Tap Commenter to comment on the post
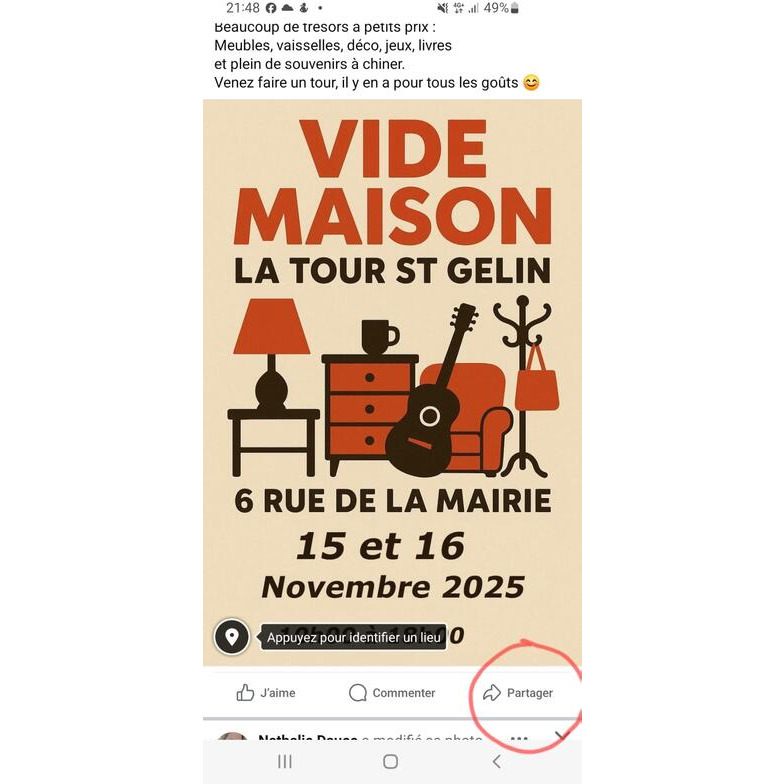 tap(392, 693)
